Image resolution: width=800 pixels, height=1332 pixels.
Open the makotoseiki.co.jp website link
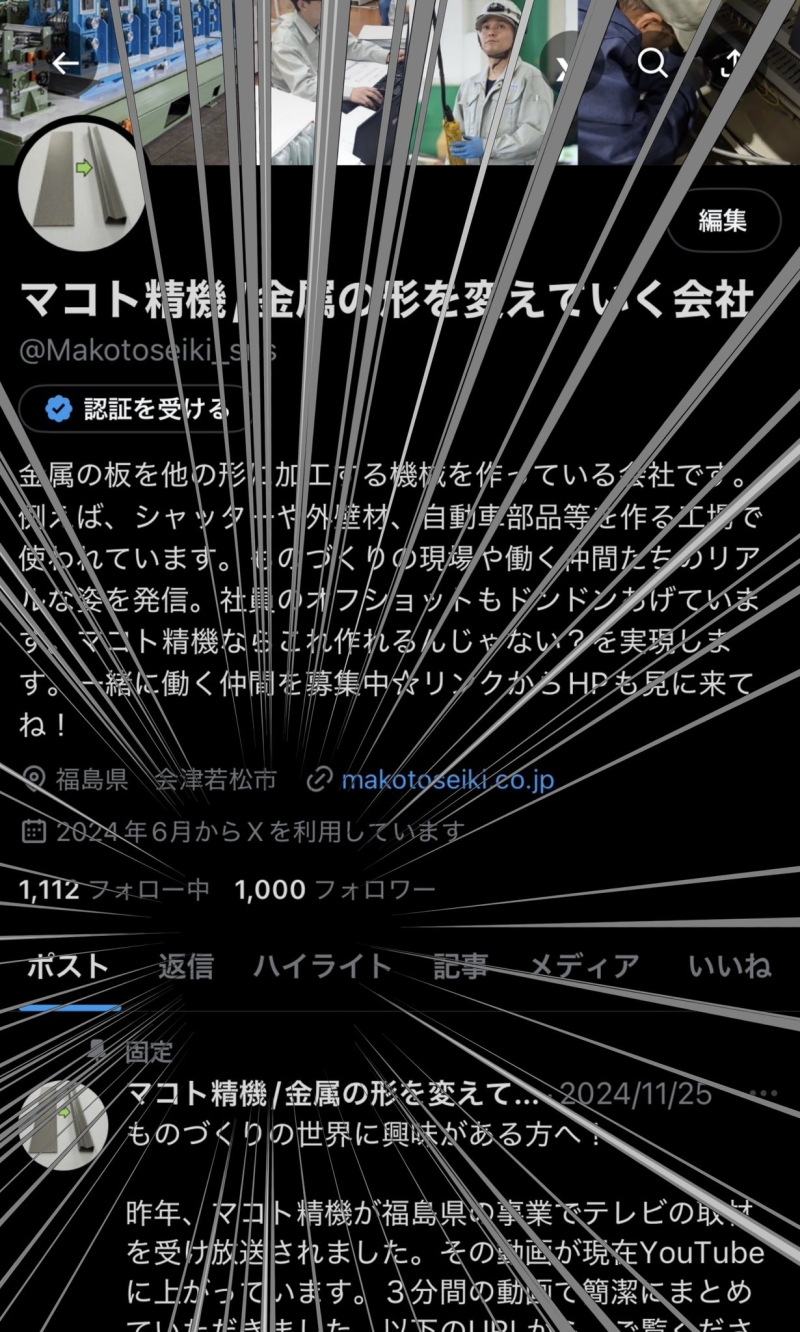(447, 780)
